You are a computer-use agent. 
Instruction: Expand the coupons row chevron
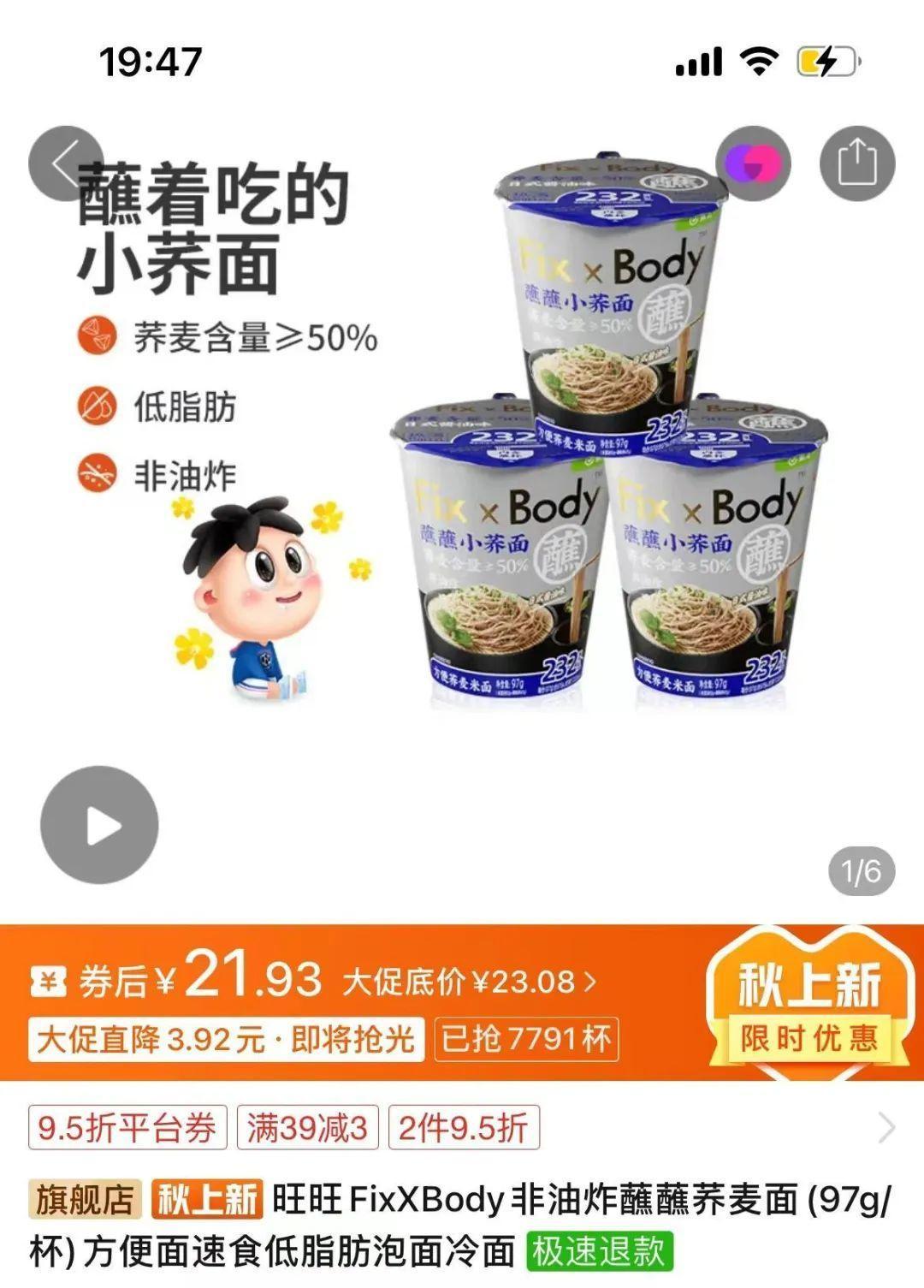[x=886, y=1128]
